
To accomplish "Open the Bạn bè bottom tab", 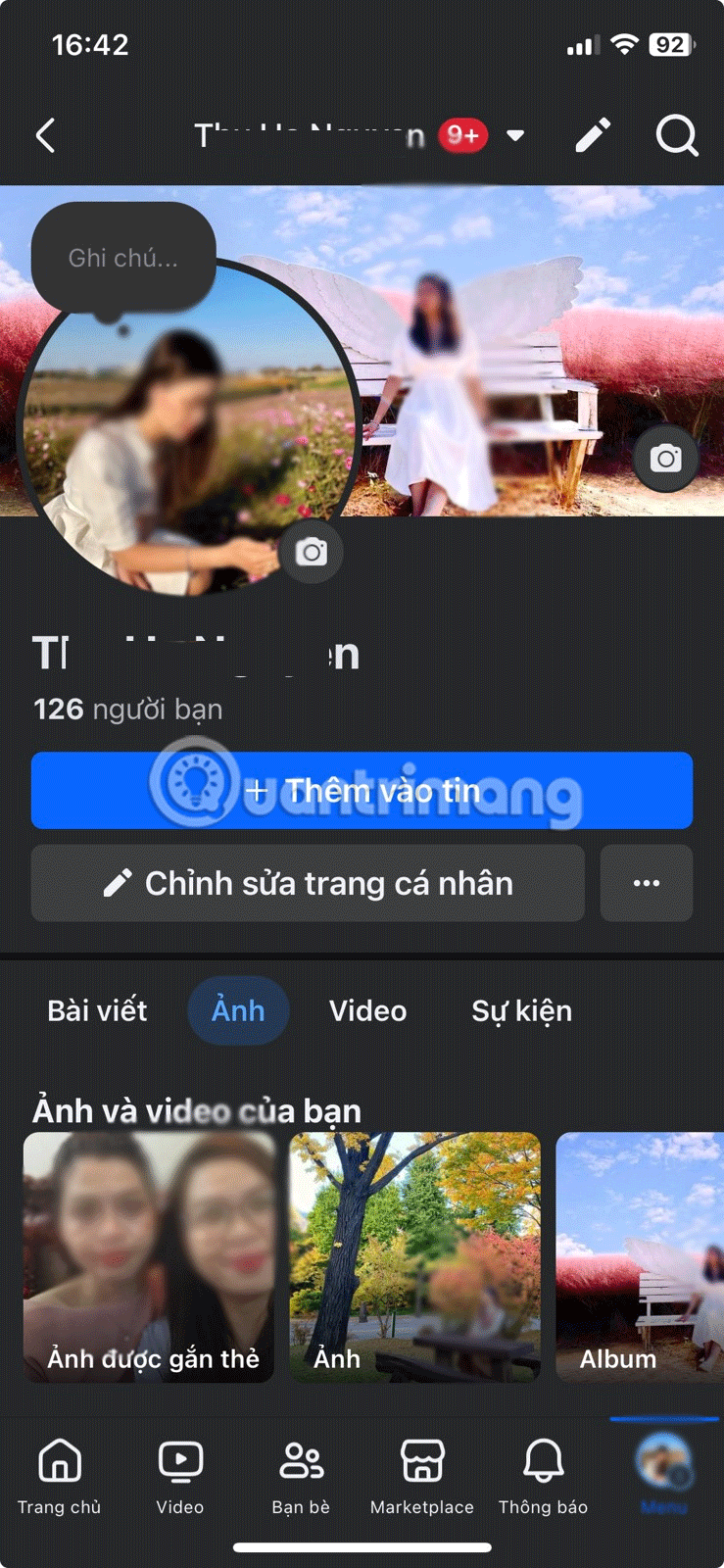I will [x=301, y=1476].
